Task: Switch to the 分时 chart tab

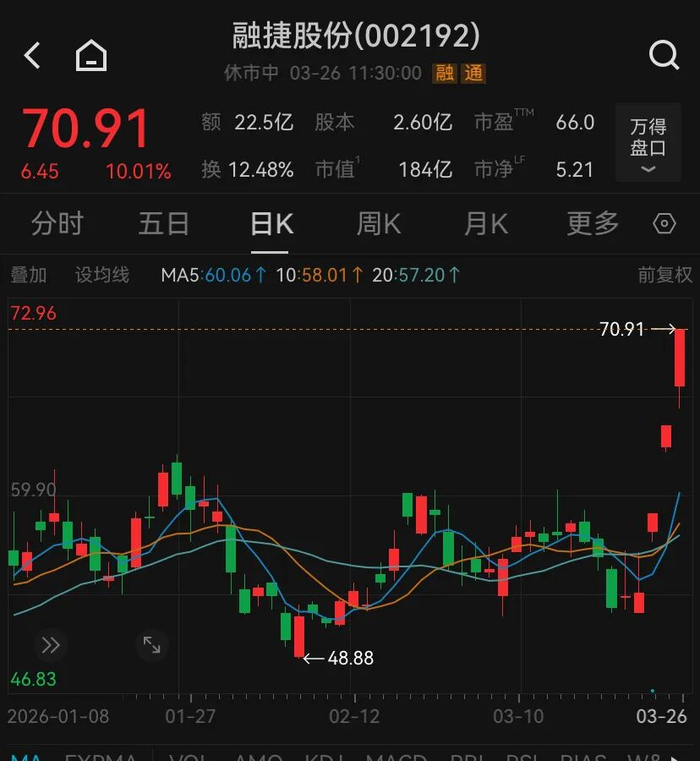Action: (x=57, y=223)
